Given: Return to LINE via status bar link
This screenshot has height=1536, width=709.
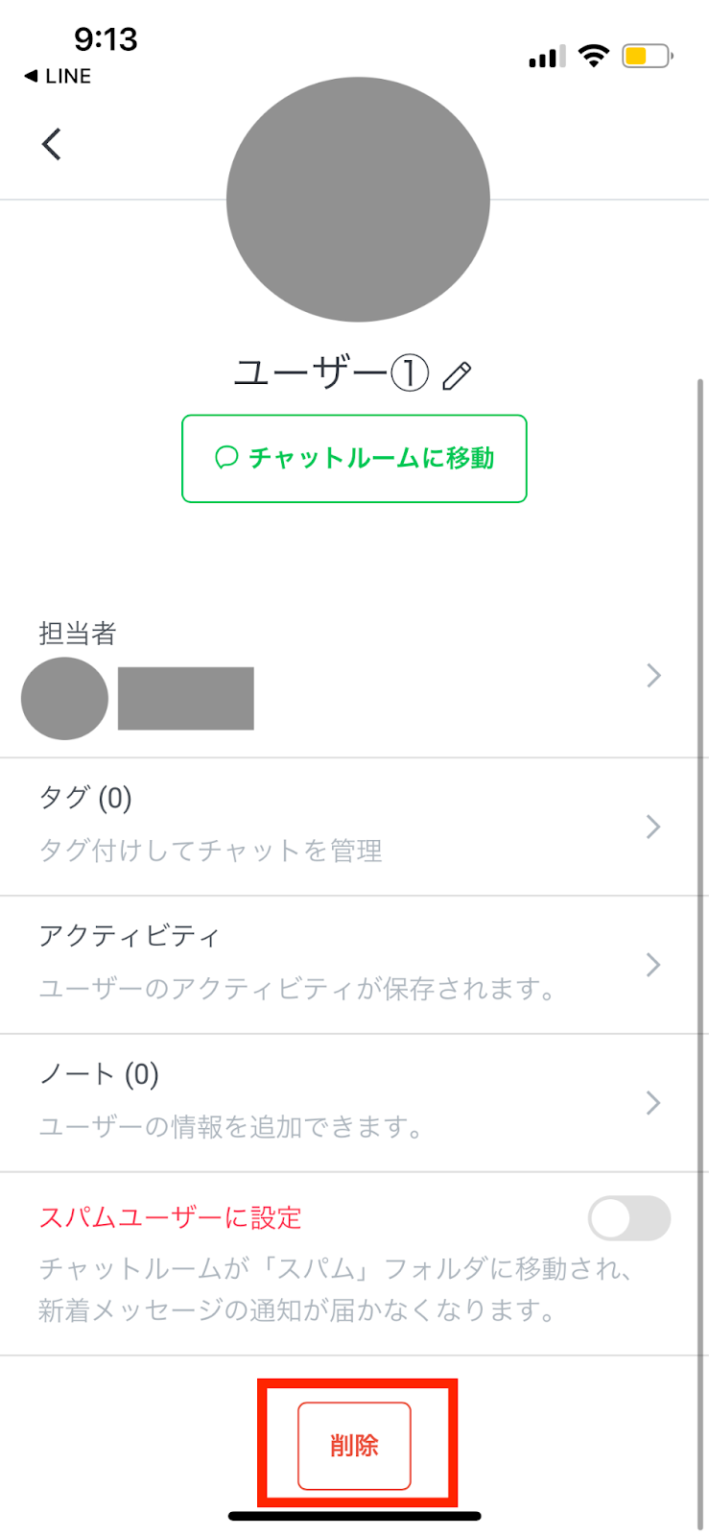Looking at the screenshot, I should 57,76.
